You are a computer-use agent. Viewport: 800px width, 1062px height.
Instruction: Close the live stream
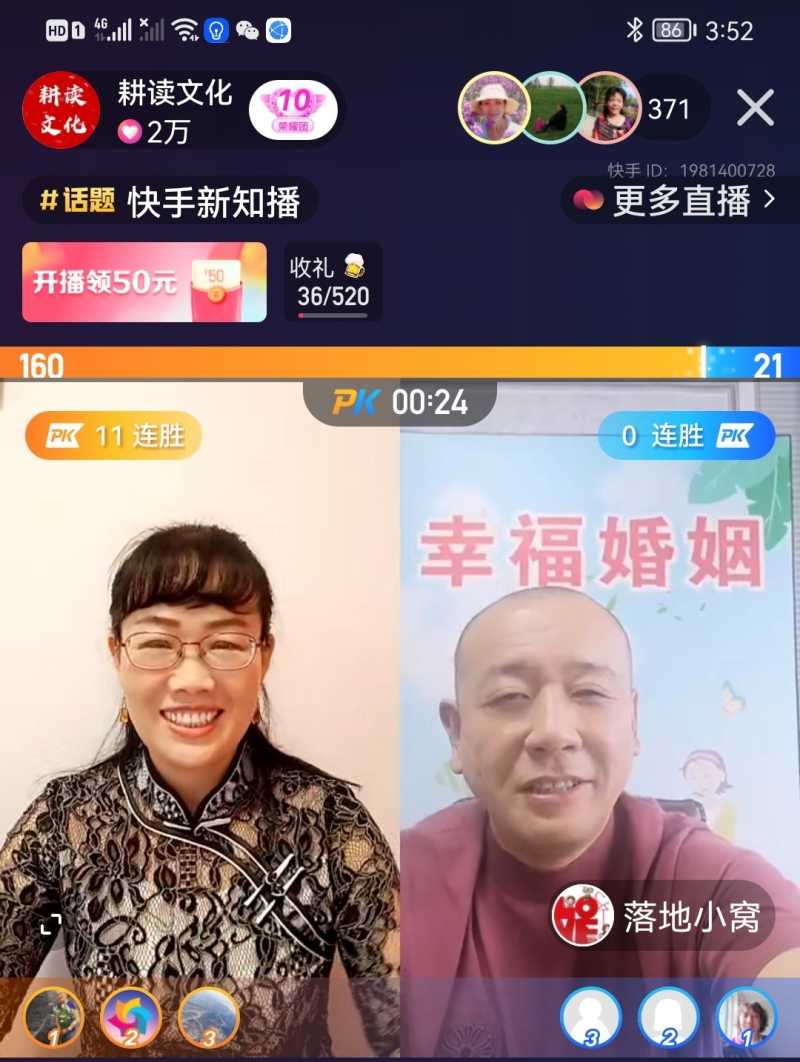tap(755, 108)
